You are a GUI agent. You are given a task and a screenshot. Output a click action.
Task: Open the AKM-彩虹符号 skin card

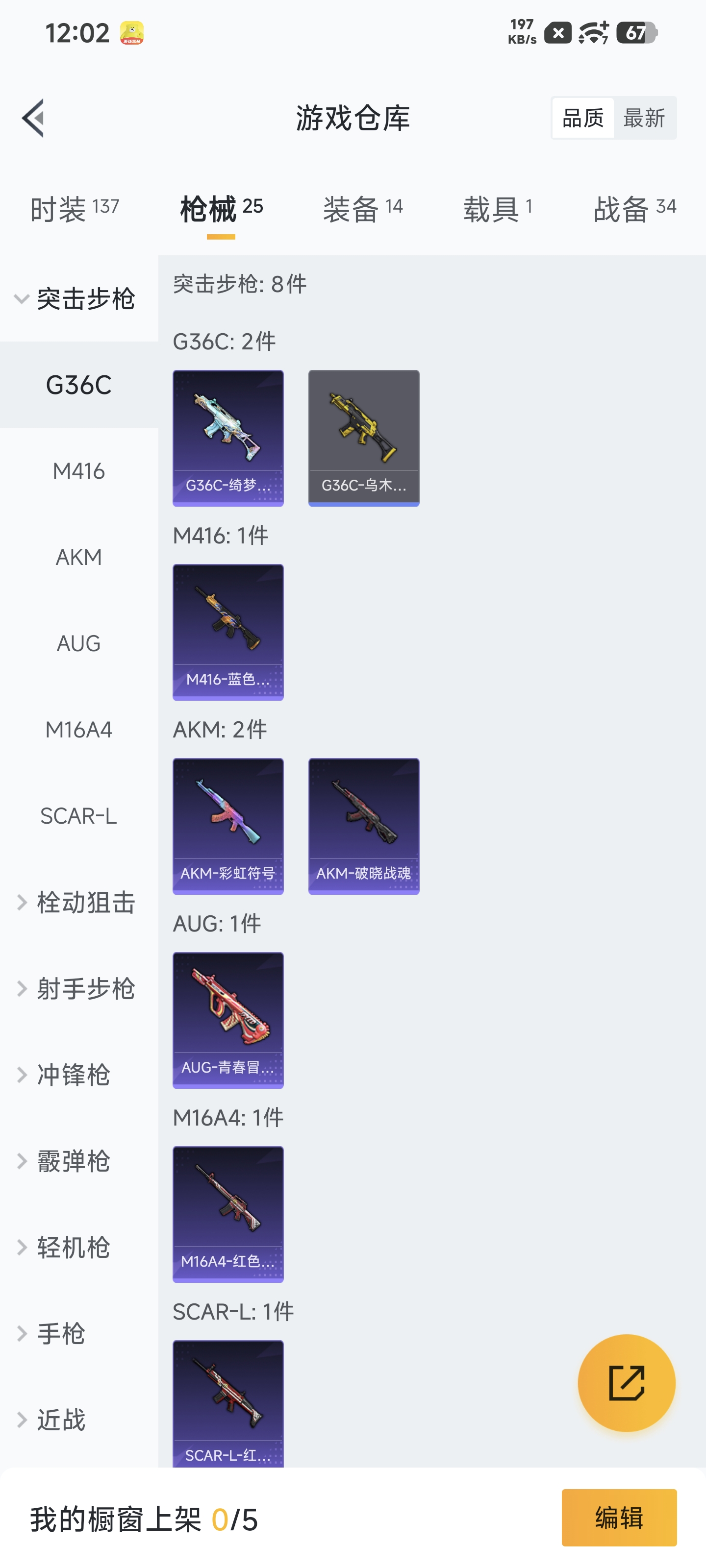[x=228, y=825]
